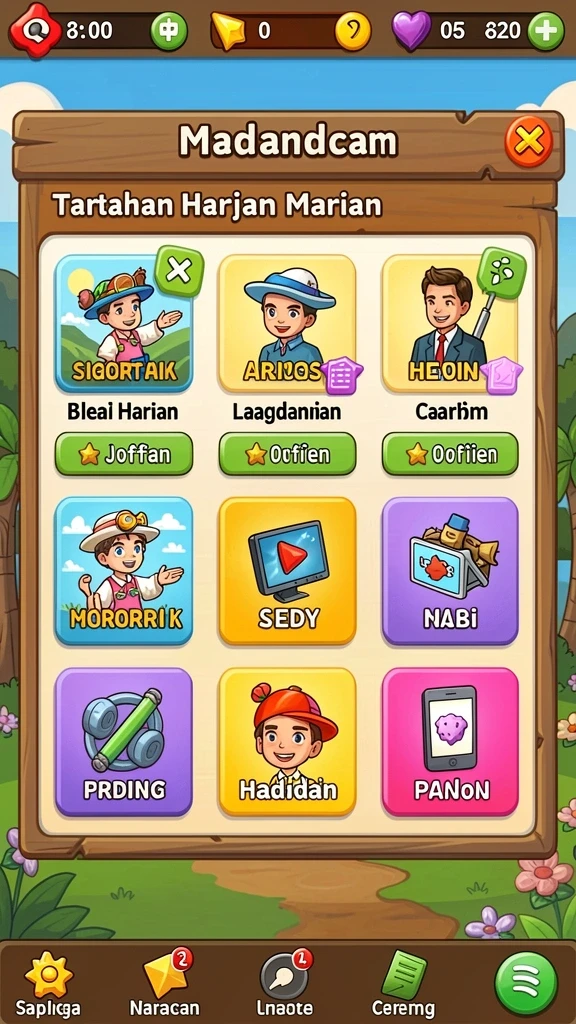
Task: Open the PANoN phone tile
Action: 450,742
